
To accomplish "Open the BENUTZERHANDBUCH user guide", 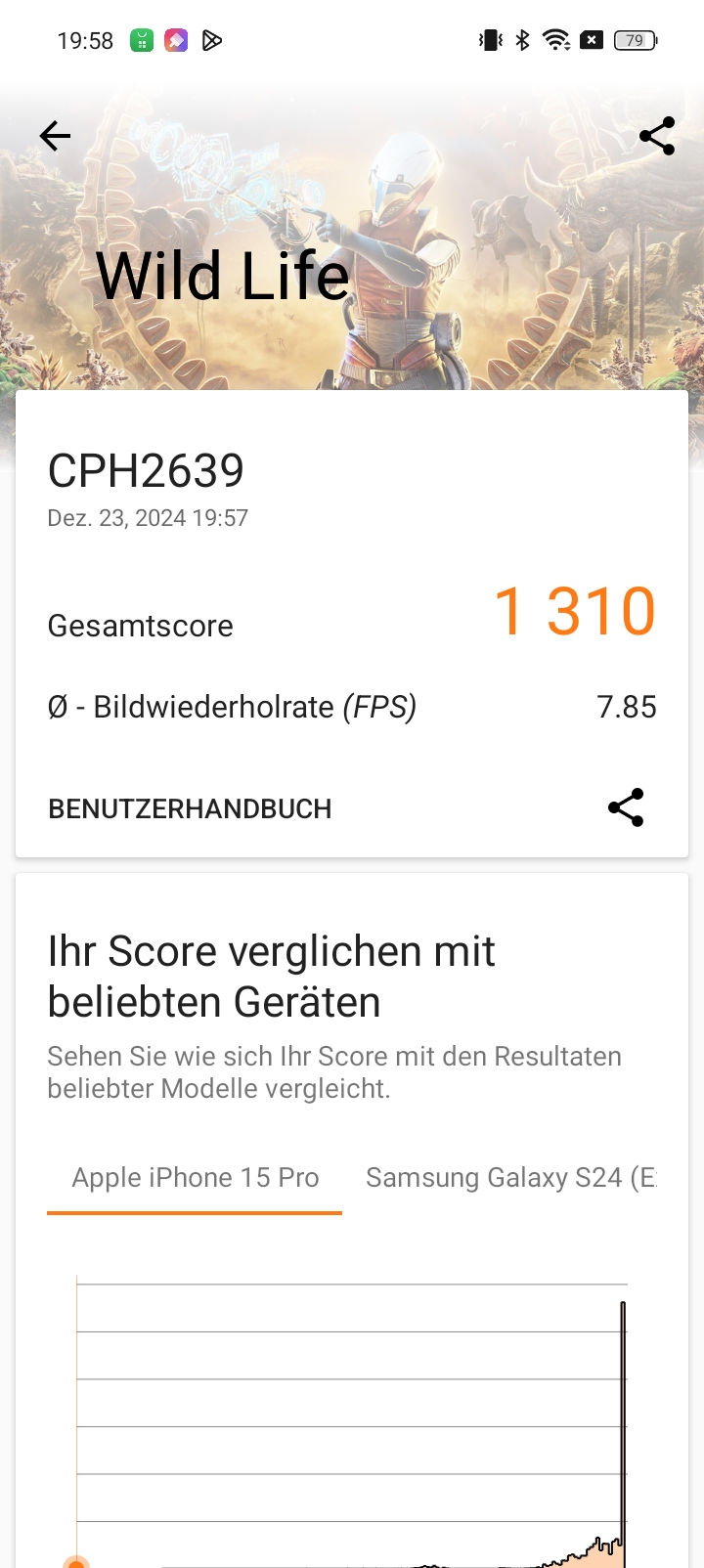I will 190,808.
